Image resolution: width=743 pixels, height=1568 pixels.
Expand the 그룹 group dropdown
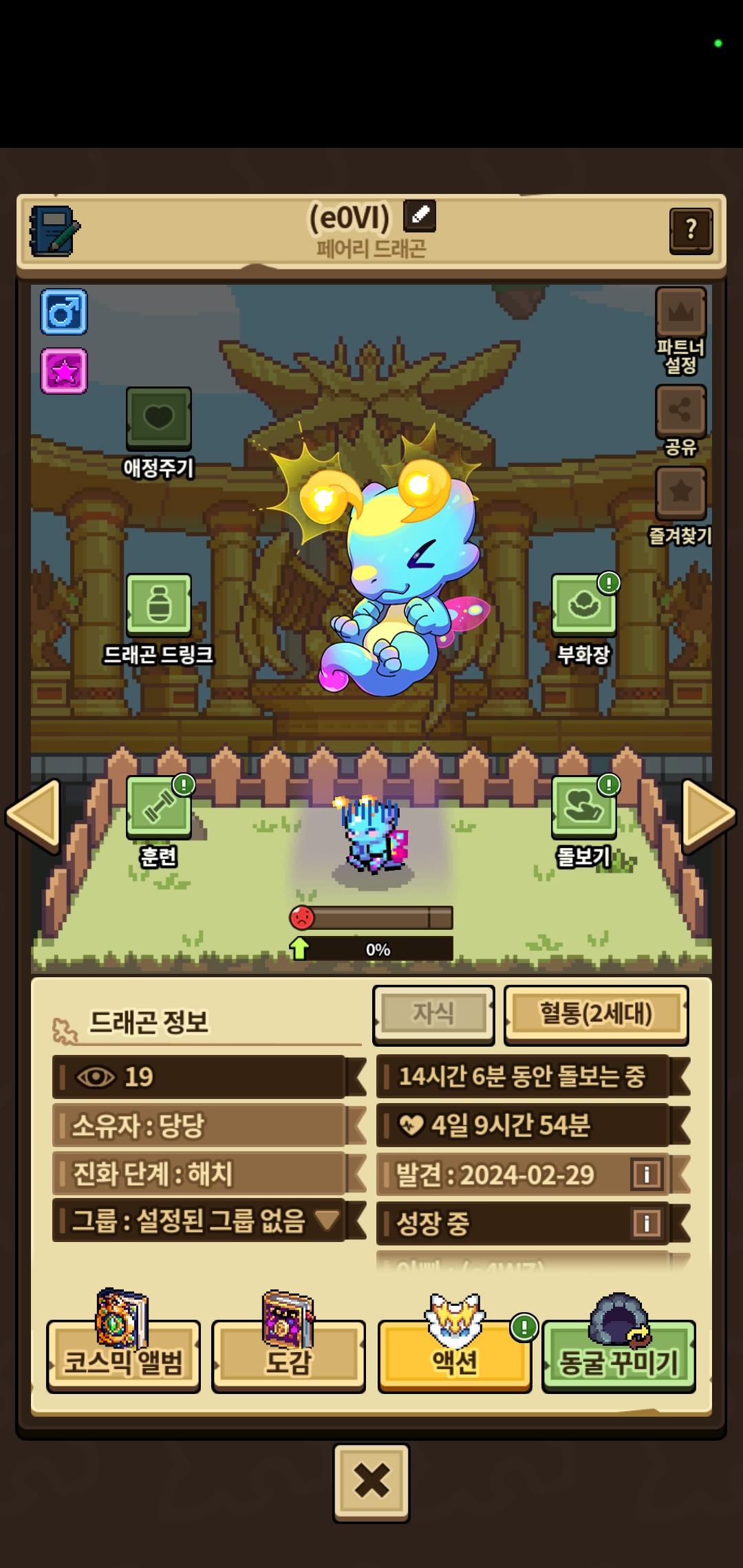pyautogui.click(x=327, y=1221)
